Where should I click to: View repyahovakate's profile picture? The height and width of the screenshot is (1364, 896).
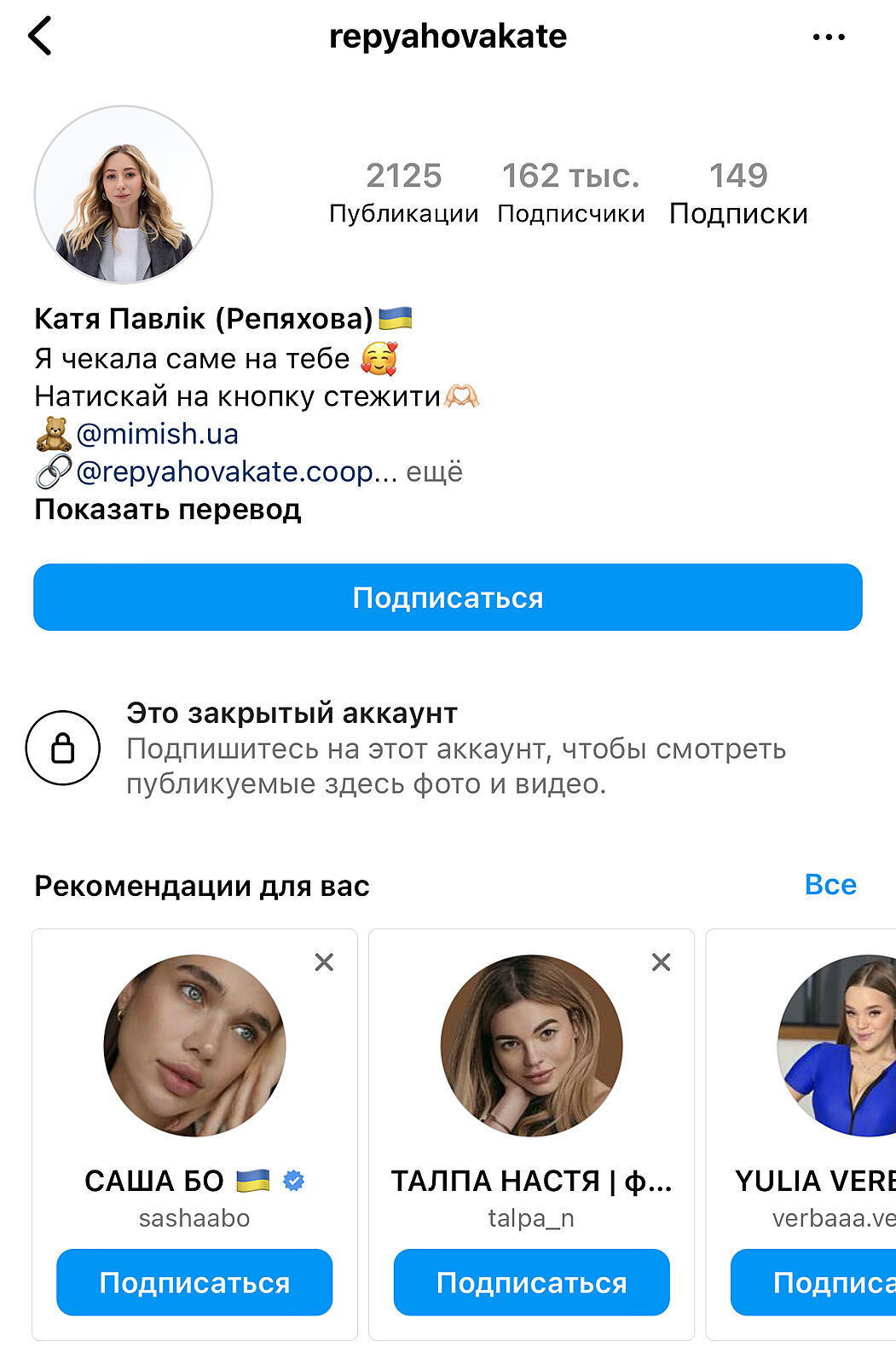coord(124,195)
